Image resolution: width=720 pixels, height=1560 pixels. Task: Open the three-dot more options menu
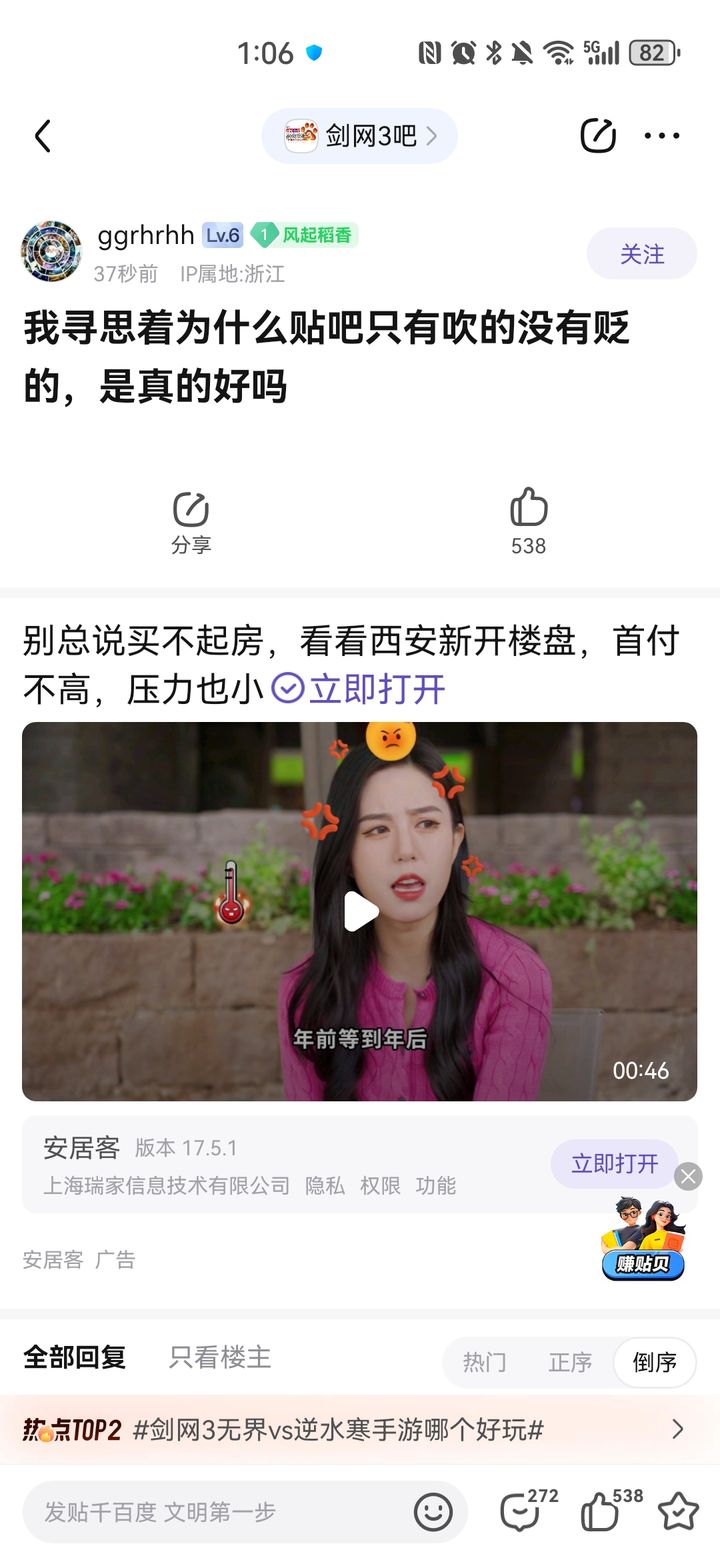point(663,136)
